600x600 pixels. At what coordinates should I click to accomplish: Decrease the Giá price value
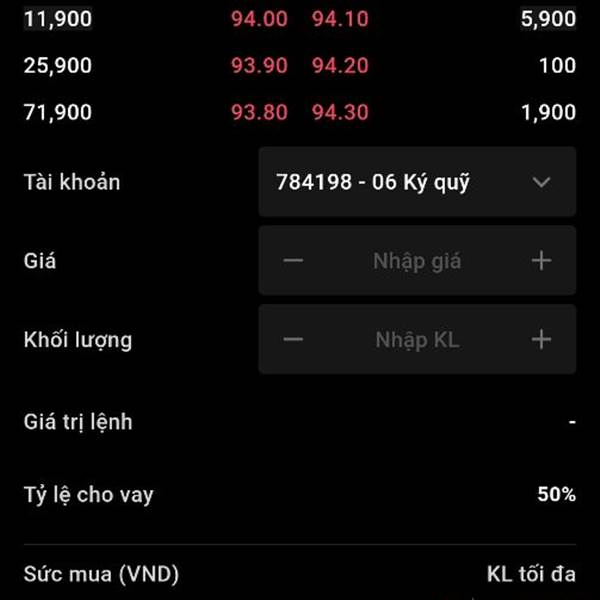[293, 261]
